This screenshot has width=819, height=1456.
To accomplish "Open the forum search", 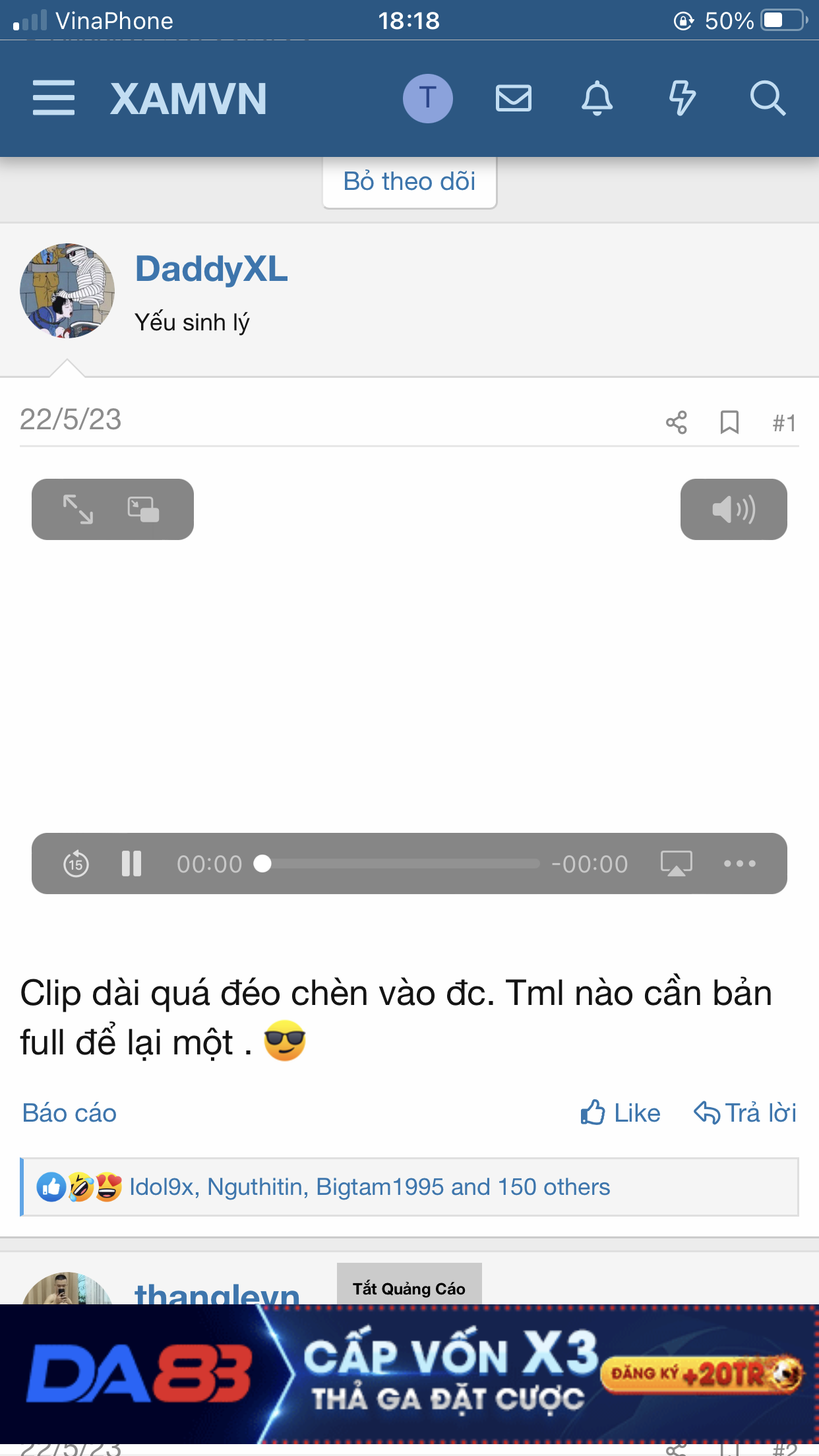I will tap(767, 98).
